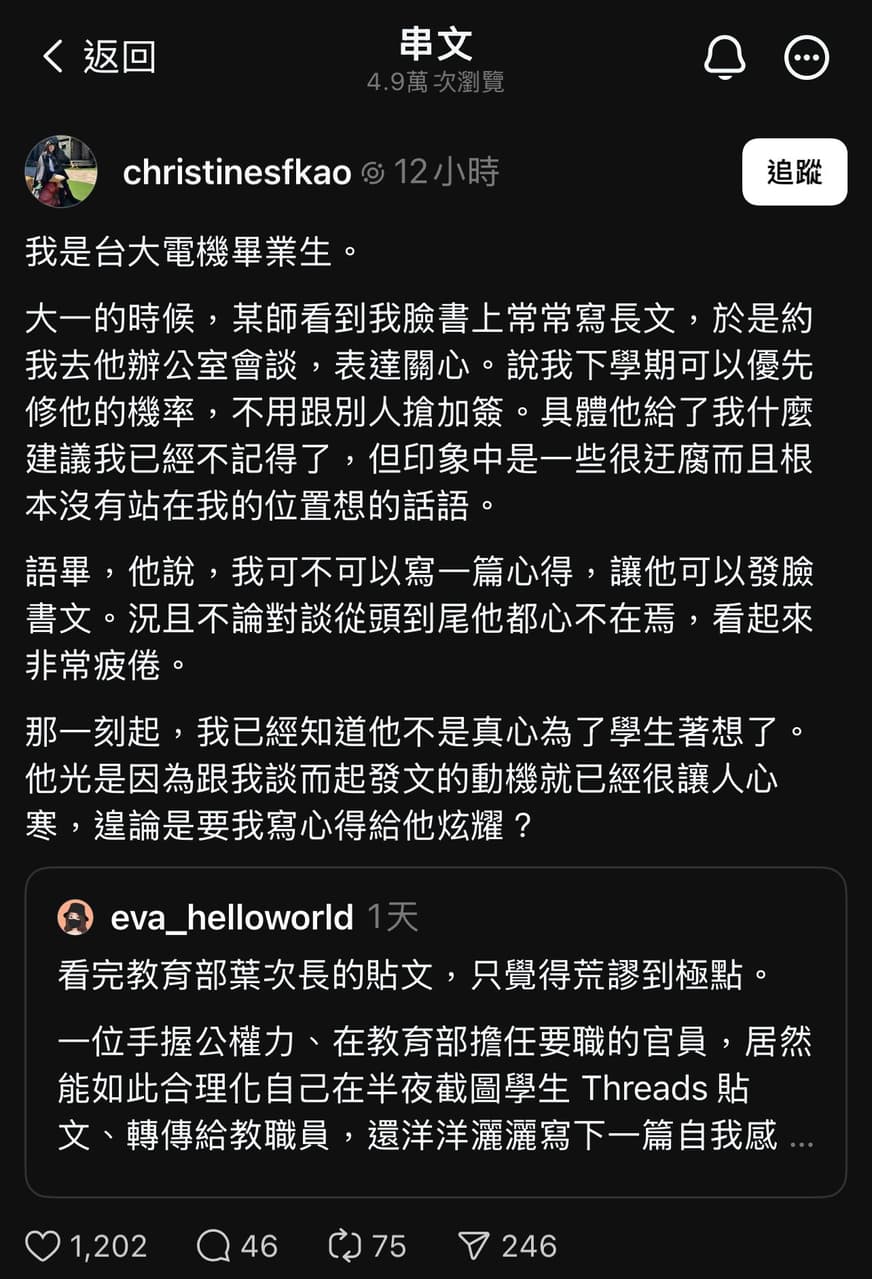Open the christinesfkao username link
This screenshot has height=1279, width=872.
click(237, 173)
